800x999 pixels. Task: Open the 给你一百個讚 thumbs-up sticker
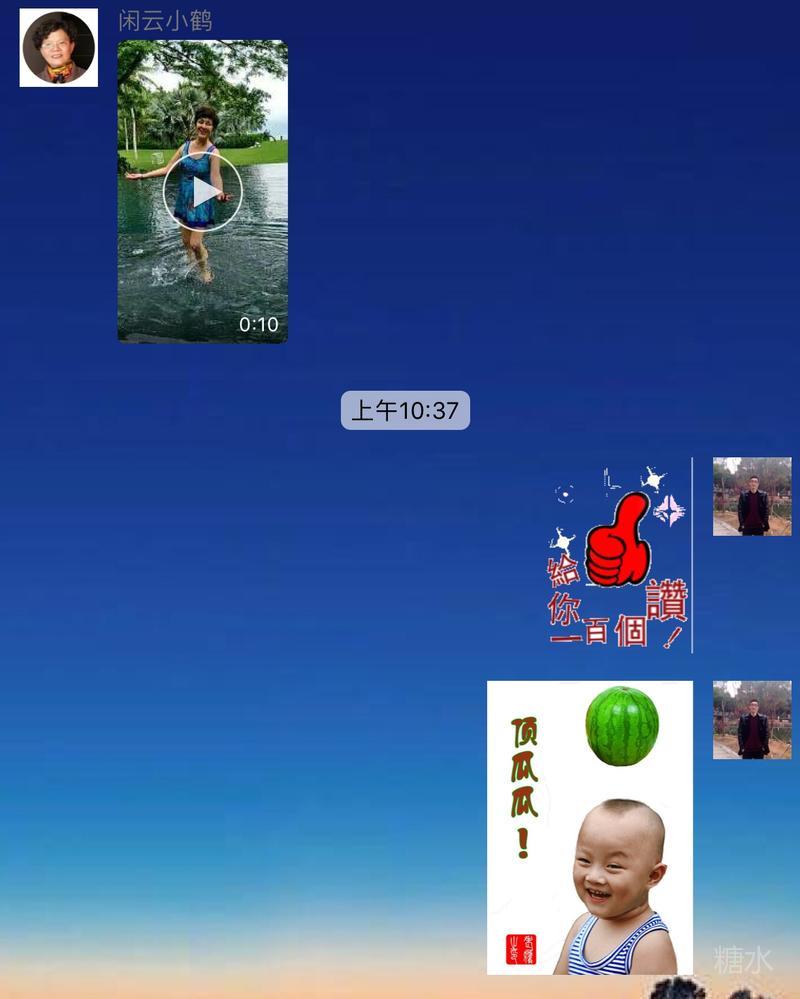point(618,555)
